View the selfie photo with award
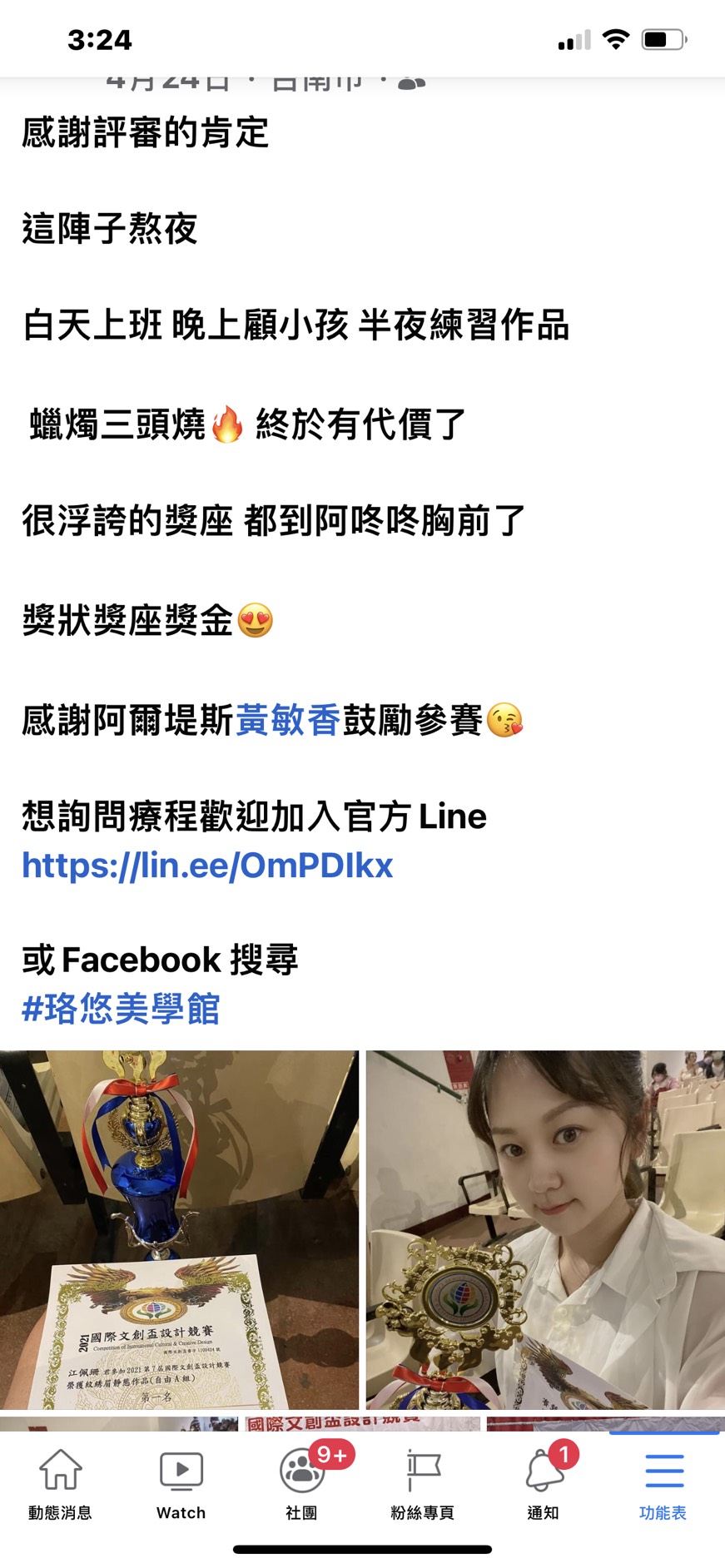The height and width of the screenshot is (1568, 725). [545, 1228]
